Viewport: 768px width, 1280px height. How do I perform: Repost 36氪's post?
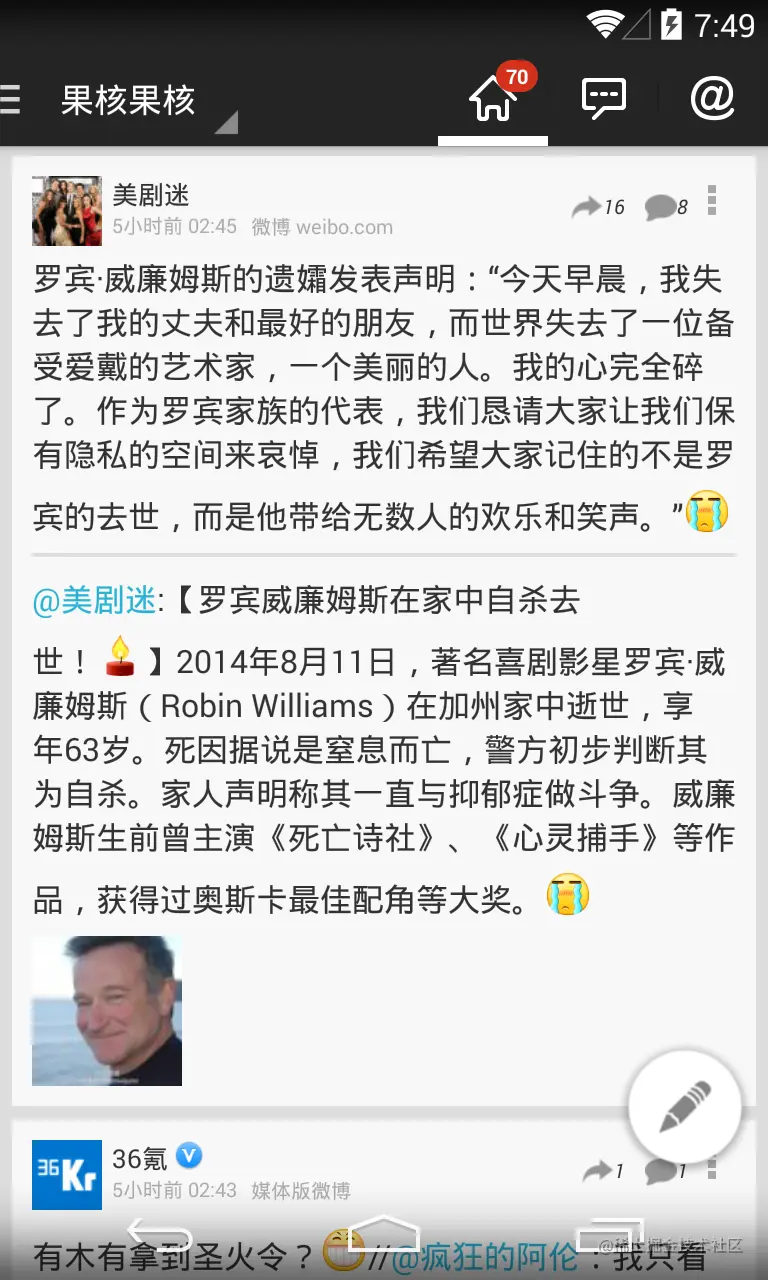604,1171
